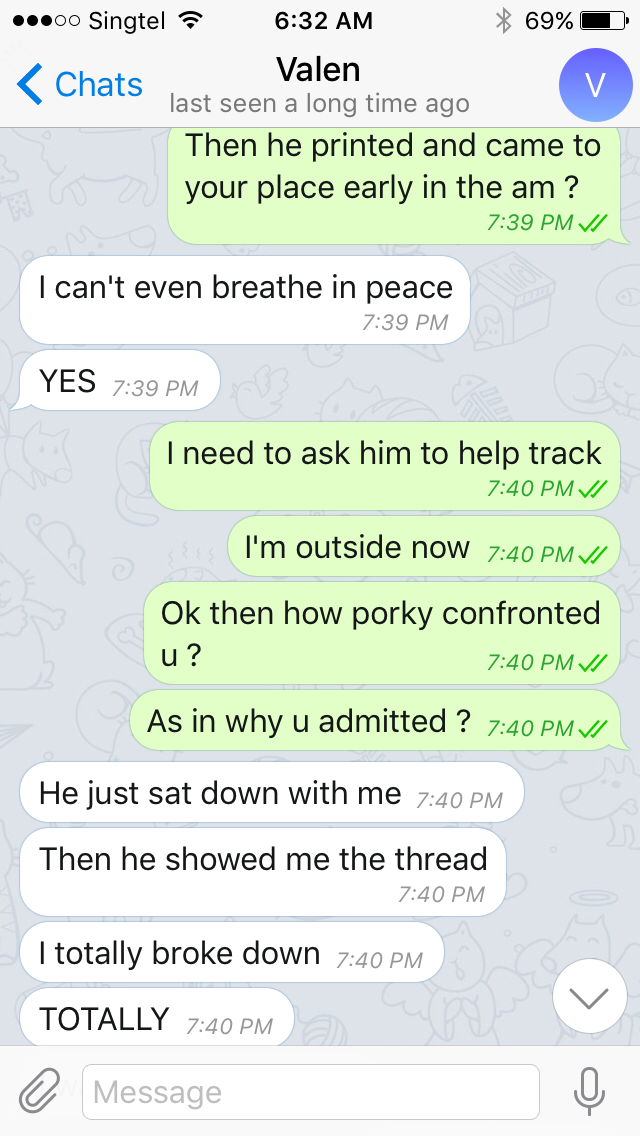Tap the microphone voice message icon
This screenshot has height=1136, width=640.
[589, 1091]
